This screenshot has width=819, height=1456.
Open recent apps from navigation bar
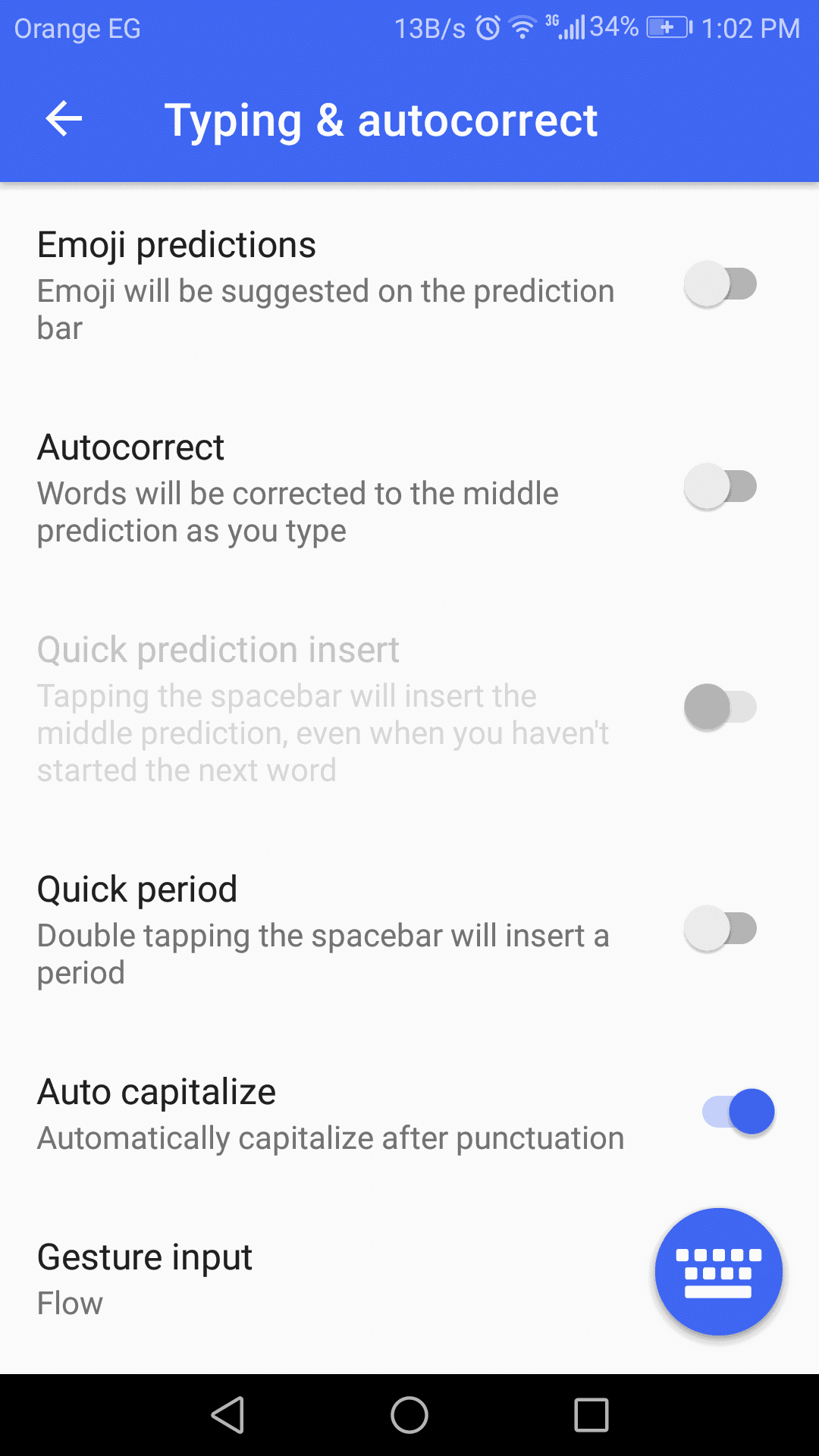(x=591, y=1415)
